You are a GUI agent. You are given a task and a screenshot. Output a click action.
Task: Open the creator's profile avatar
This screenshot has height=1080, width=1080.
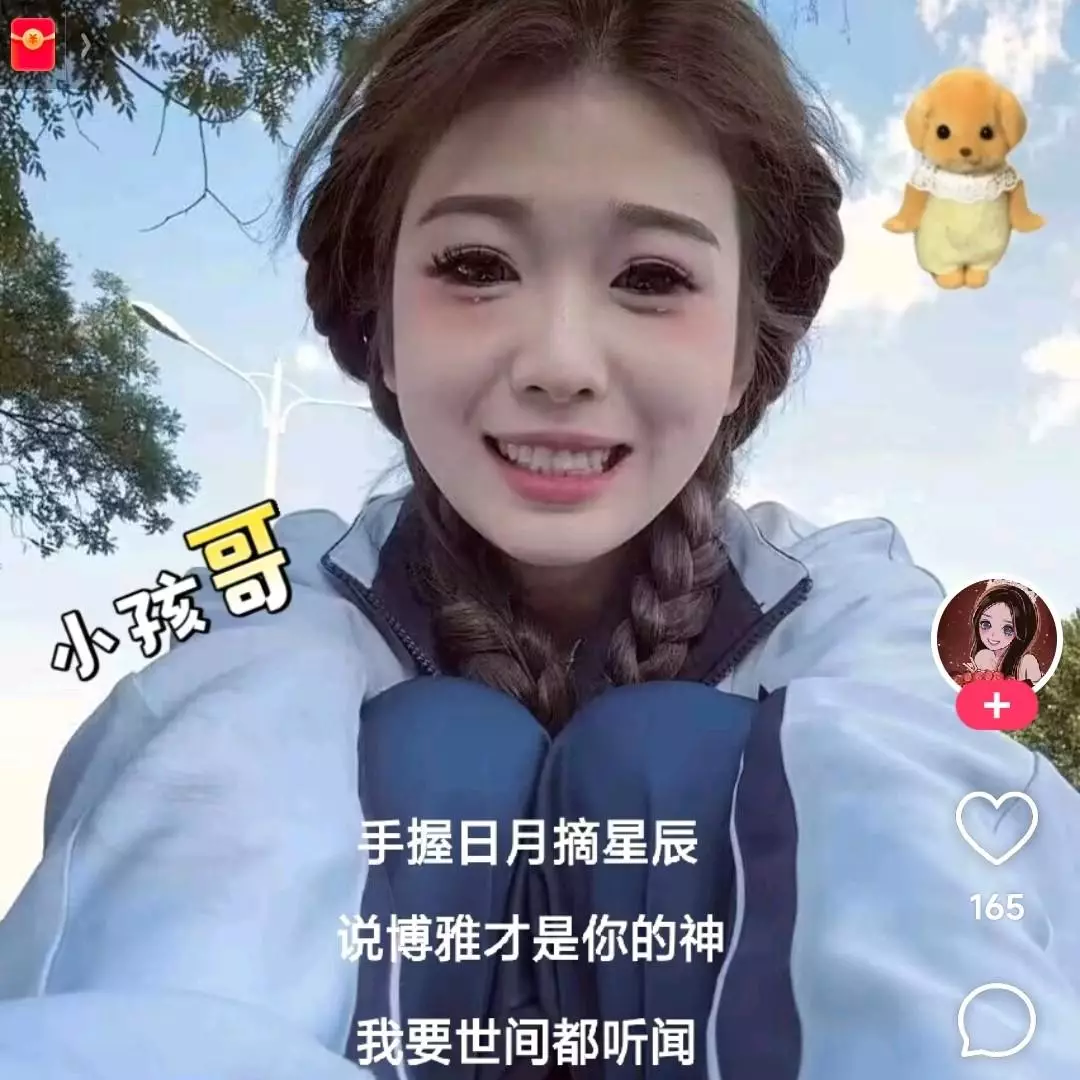[995, 633]
